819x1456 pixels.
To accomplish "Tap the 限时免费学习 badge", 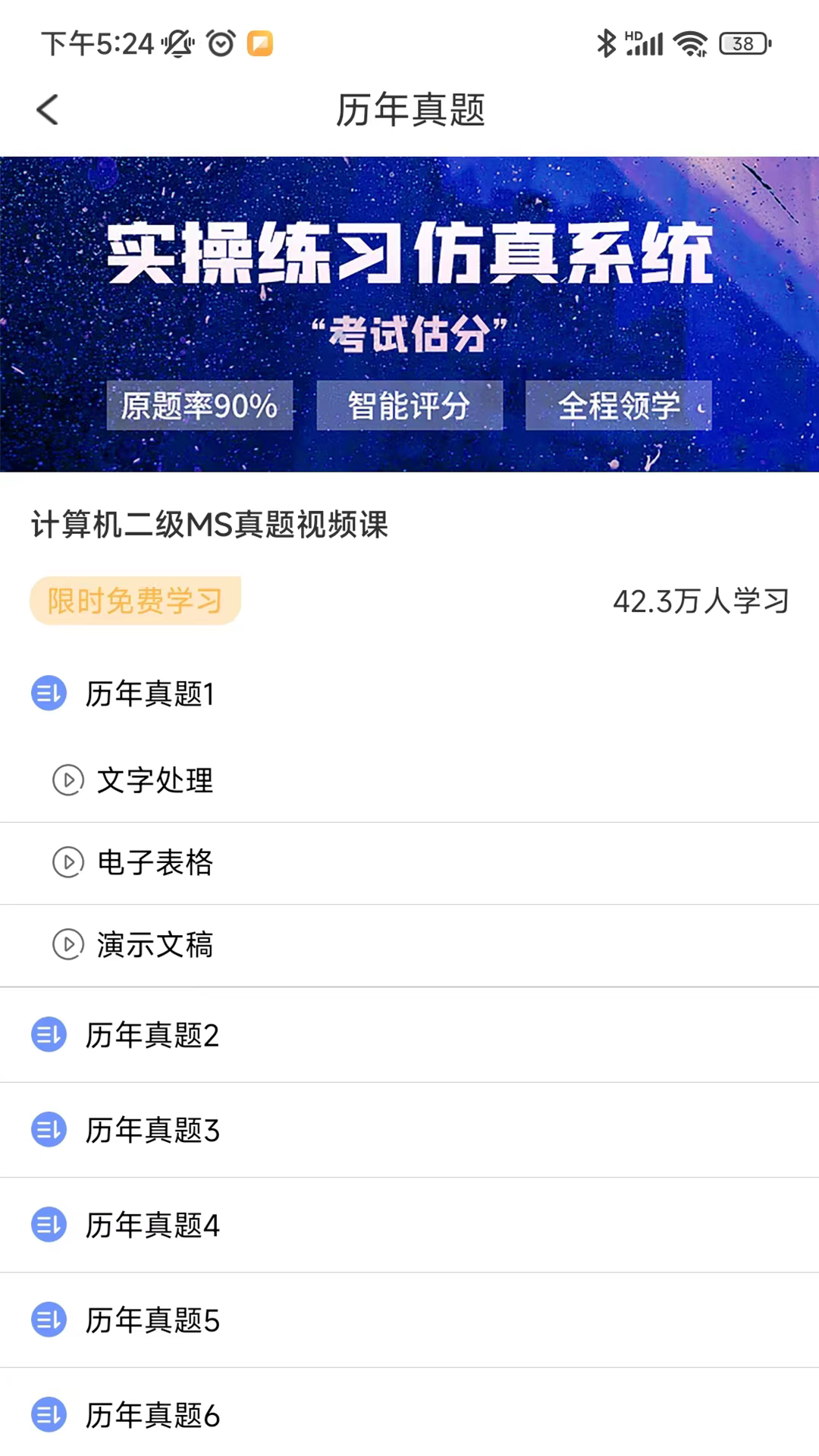I will coord(134,601).
